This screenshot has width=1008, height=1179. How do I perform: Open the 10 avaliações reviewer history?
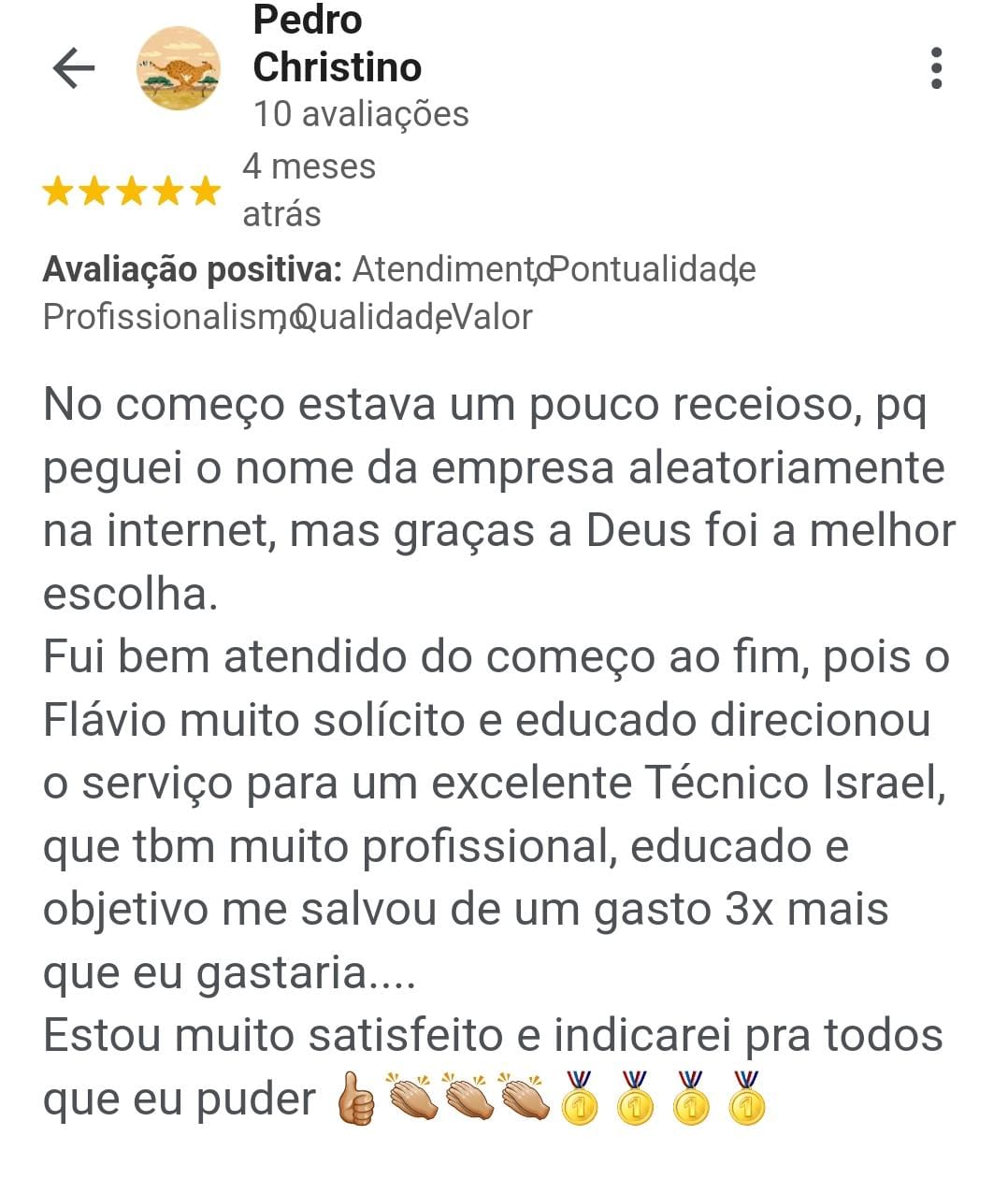(x=359, y=115)
